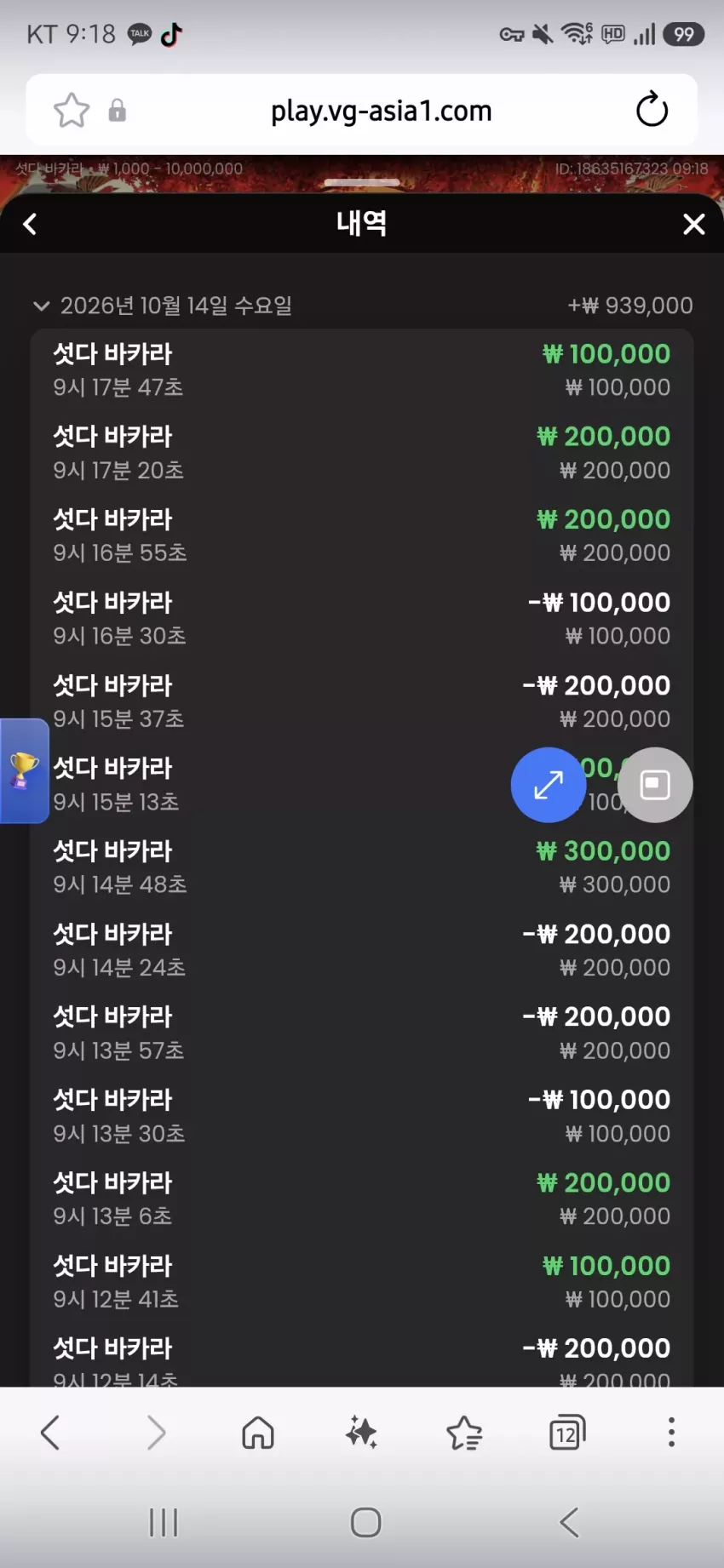This screenshot has height=1568, width=724.
Task: Tap the gray floating window button
Action: [x=655, y=785]
